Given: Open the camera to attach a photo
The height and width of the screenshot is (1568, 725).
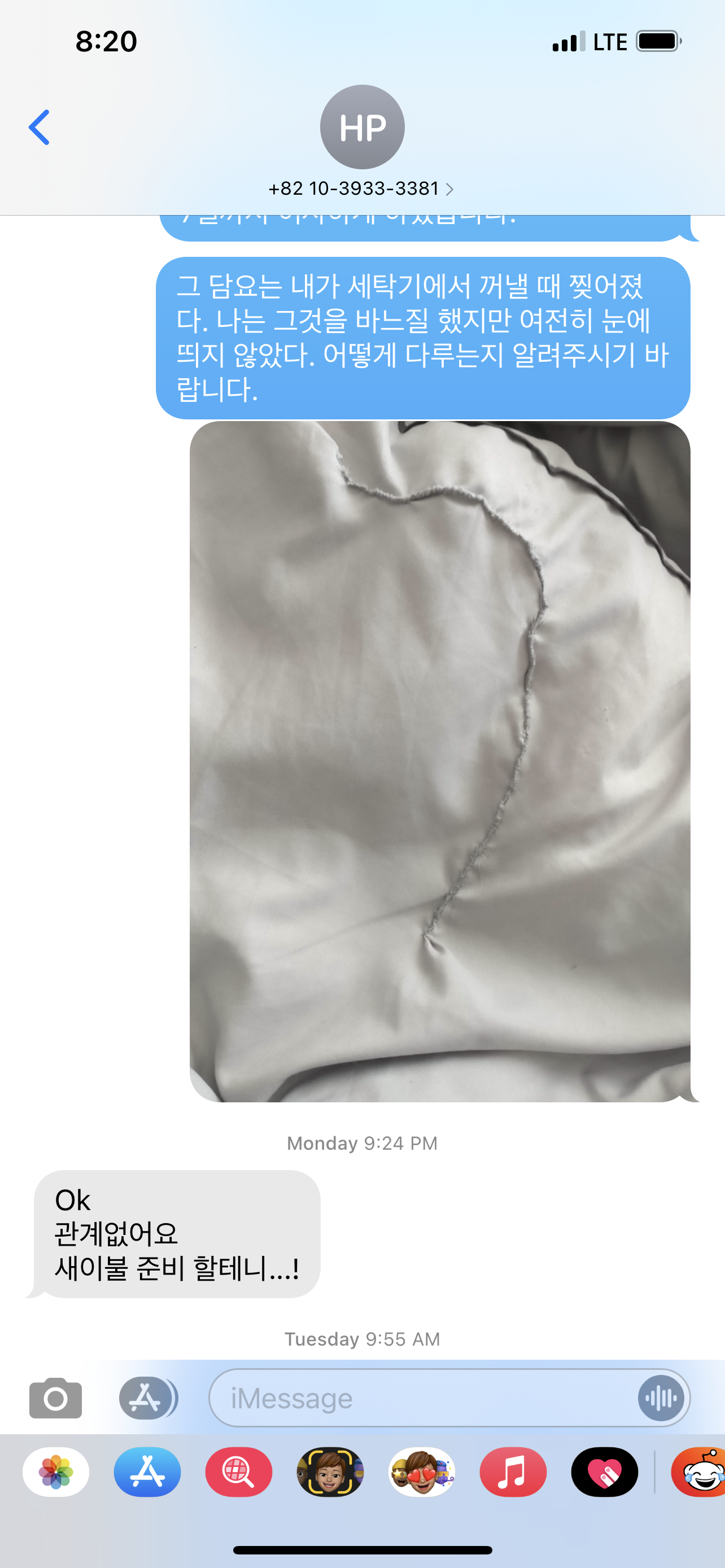Looking at the screenshot, I should [55, 1398].
